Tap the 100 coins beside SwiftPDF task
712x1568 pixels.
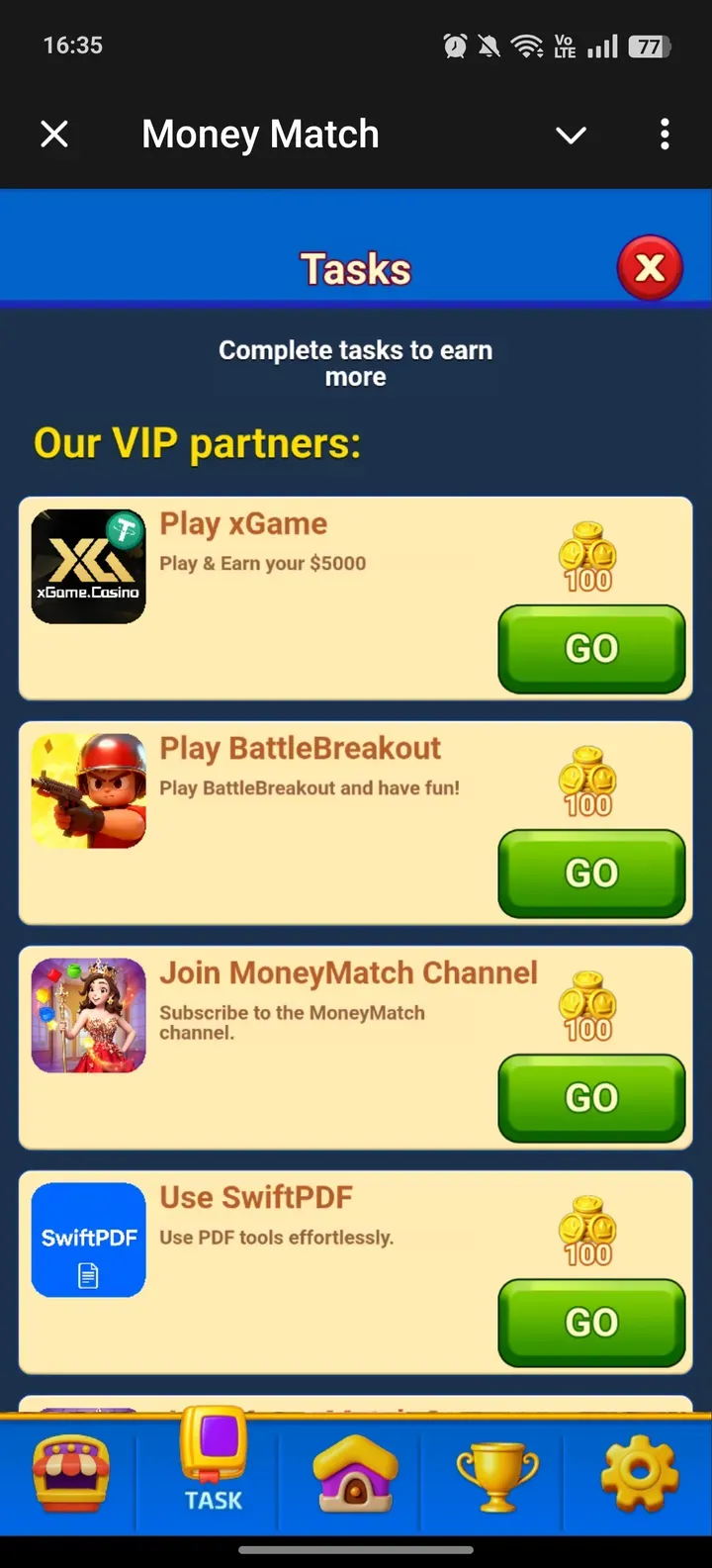click(586, 1232)
